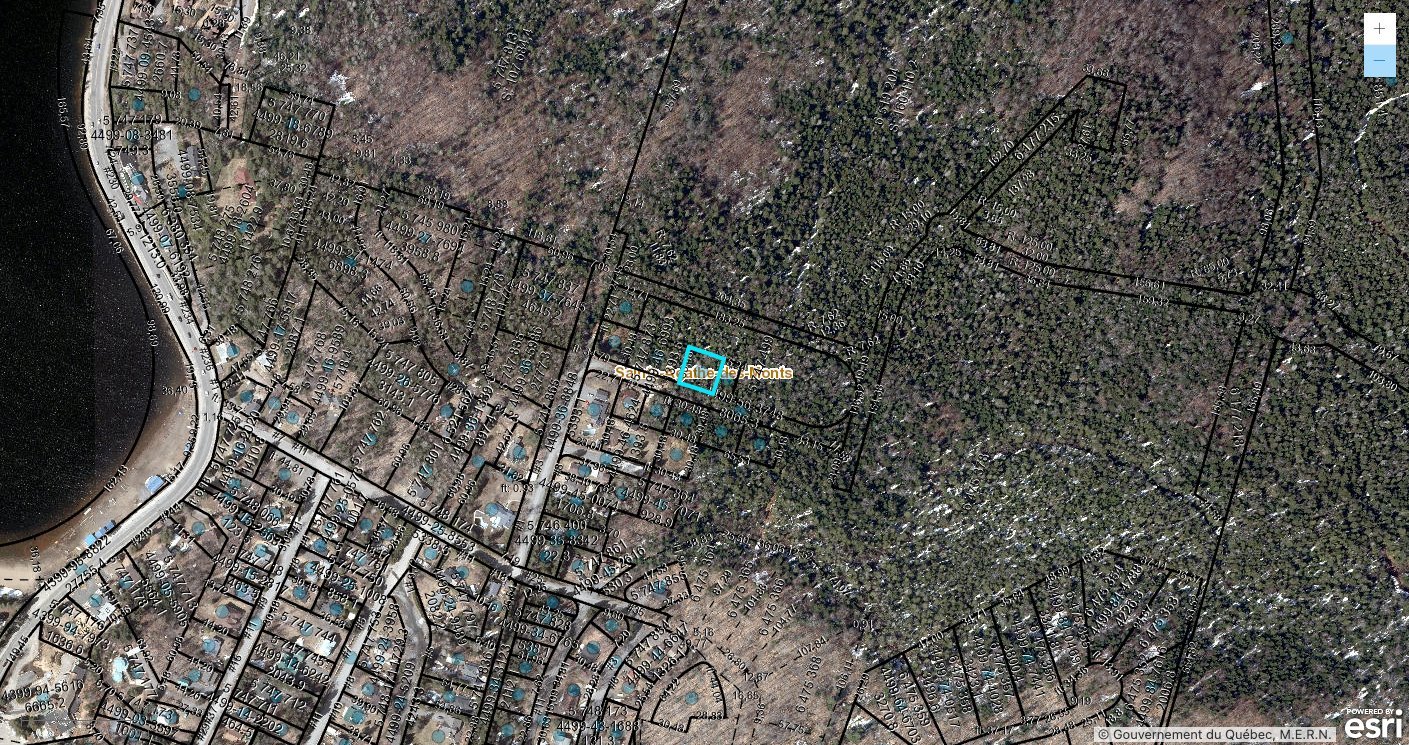Zoom out of the map

pos(1379,61)
